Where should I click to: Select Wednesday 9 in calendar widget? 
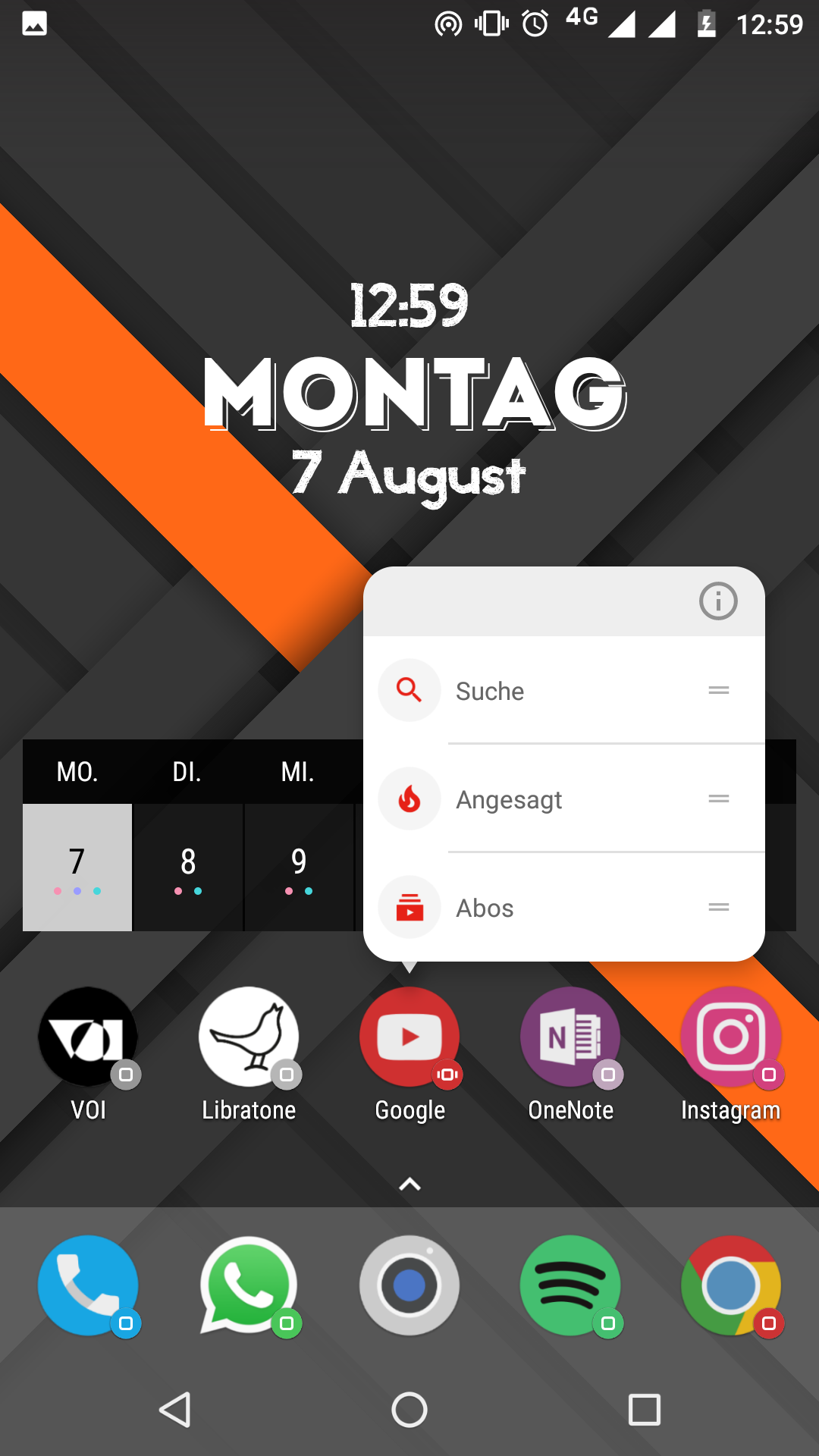tap(299, 868)
